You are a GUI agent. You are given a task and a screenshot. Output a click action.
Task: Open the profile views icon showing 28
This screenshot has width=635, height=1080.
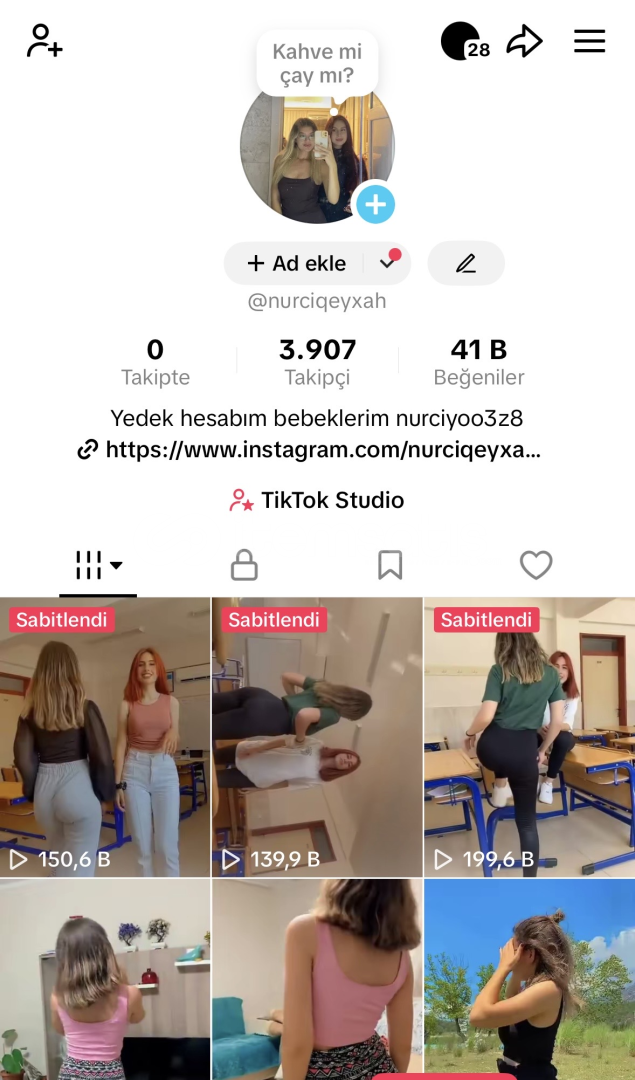(465, 42)
